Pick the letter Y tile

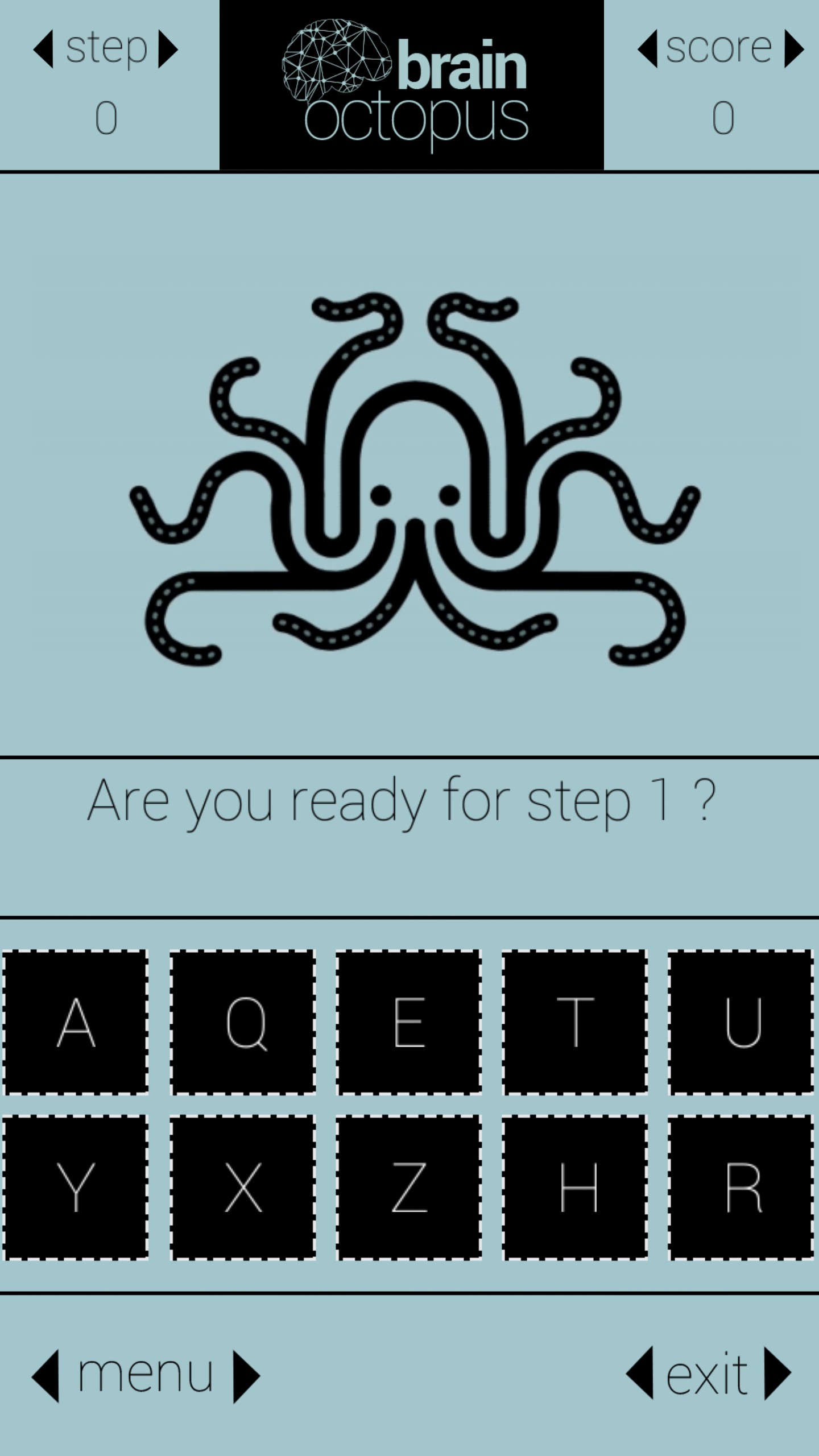click(76, 1188)
